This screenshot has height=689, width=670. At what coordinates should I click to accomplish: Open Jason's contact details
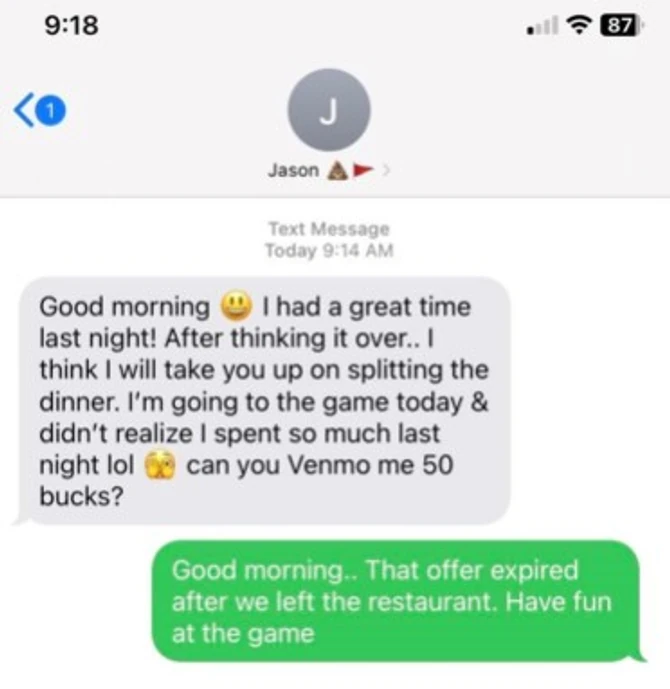click(x=328, y=111)
